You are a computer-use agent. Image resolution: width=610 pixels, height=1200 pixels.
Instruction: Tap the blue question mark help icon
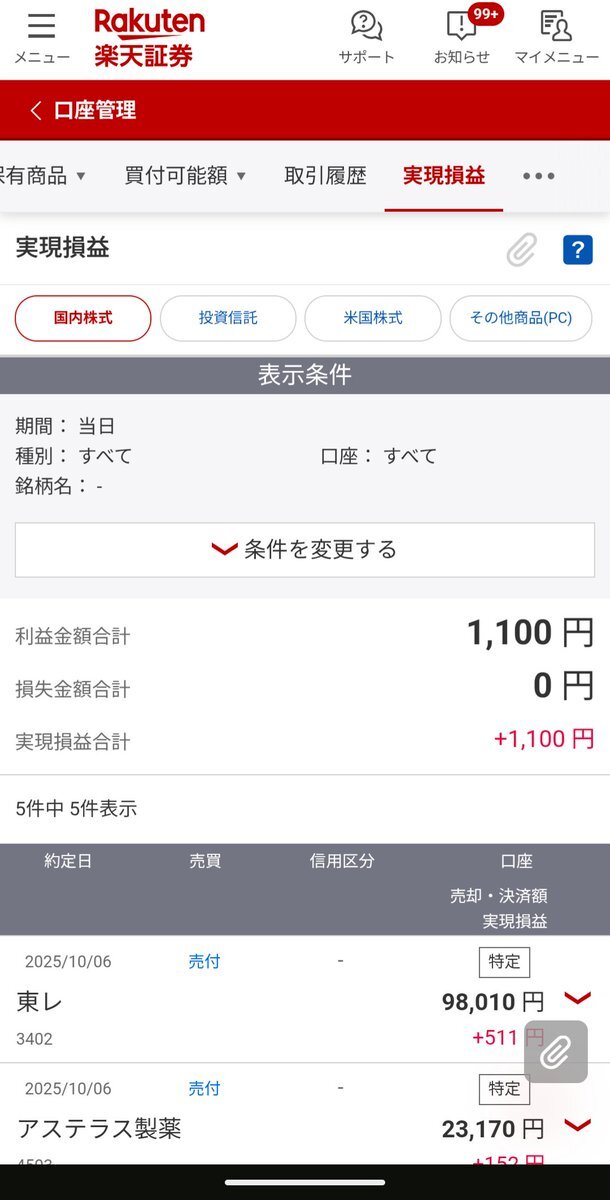pos(578,250)
